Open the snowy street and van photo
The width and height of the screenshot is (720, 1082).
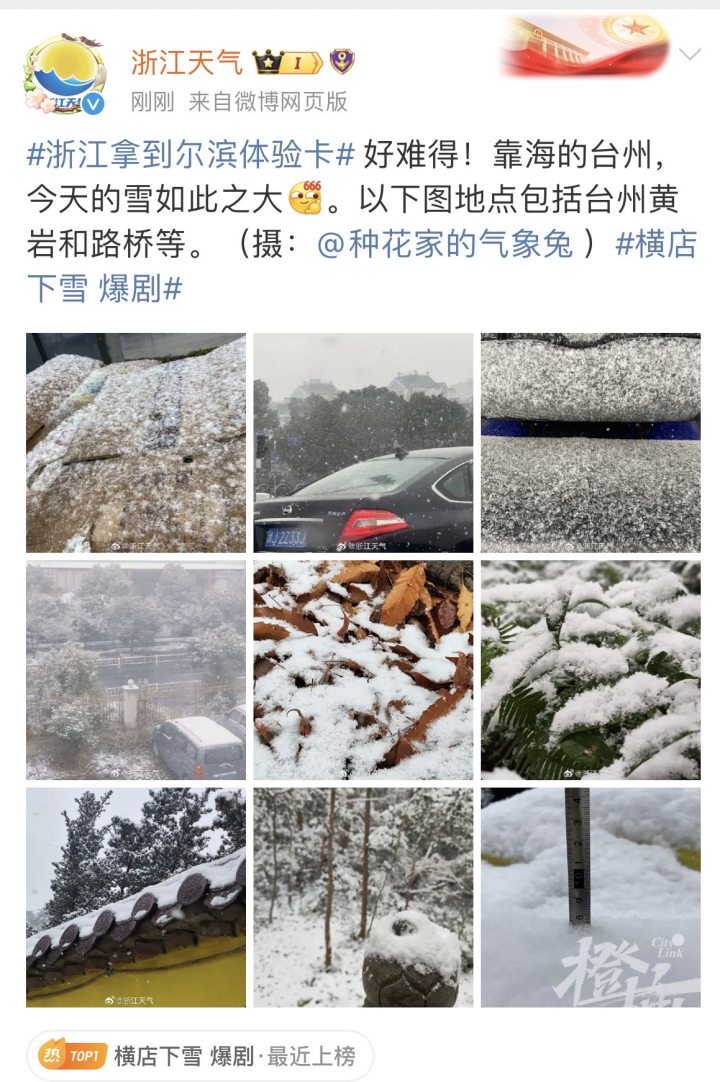(136, 670)
